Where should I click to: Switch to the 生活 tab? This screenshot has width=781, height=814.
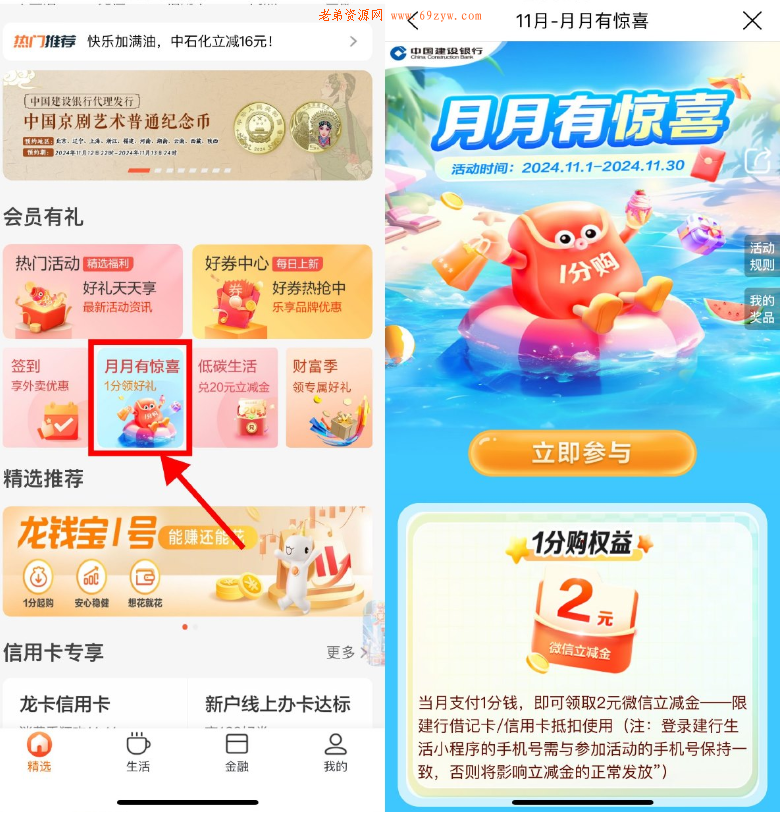pyautogui.click(x=138, y=752)
